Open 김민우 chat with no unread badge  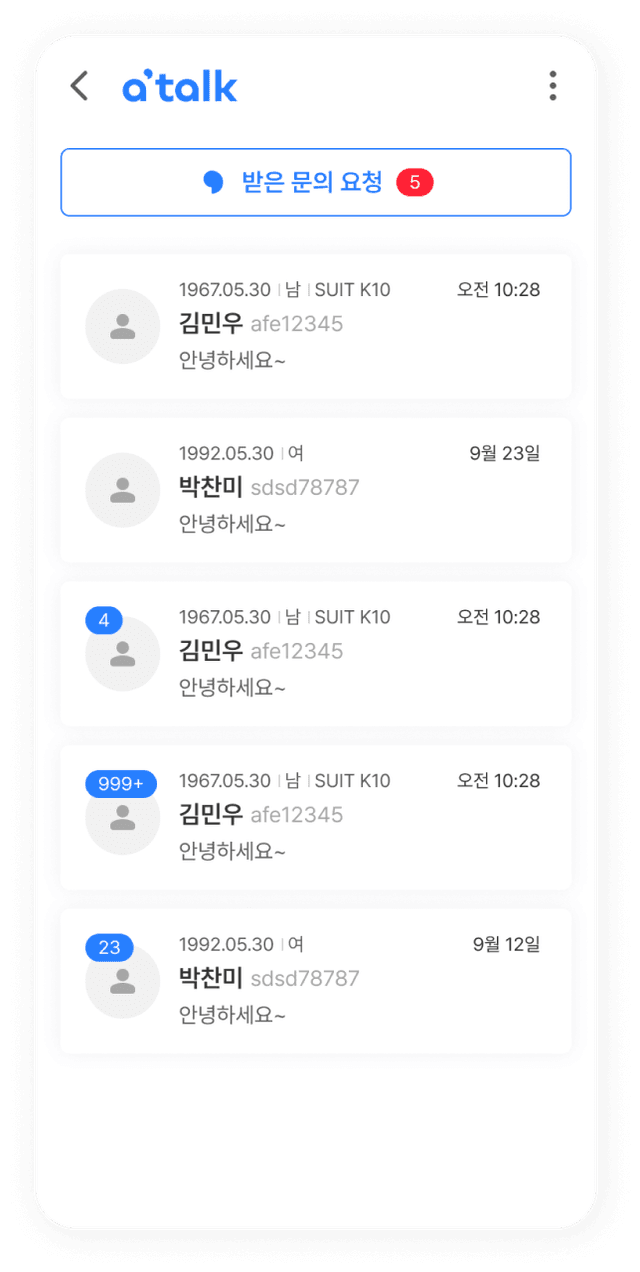point(316,326)
